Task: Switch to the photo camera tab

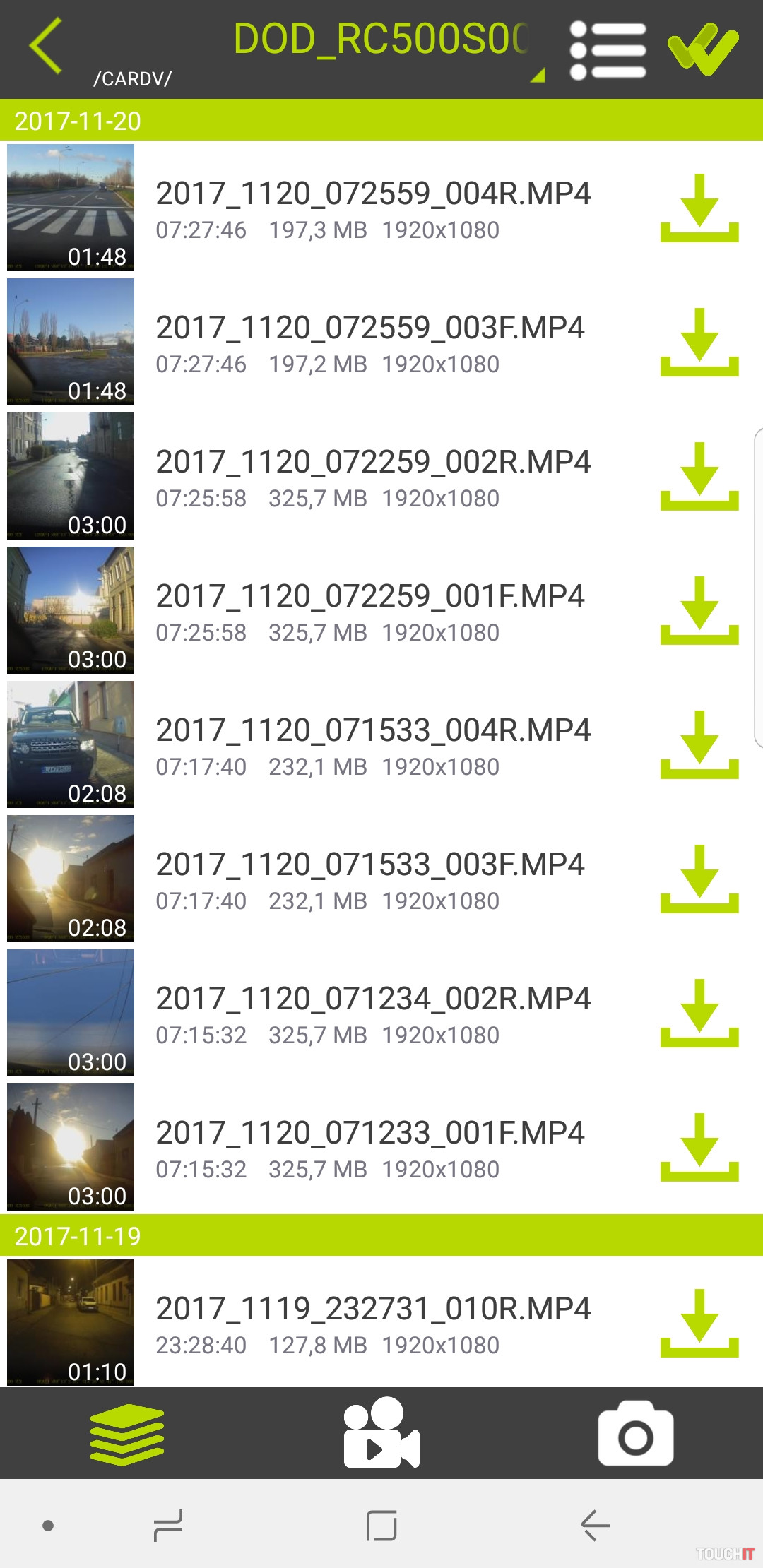Action: tap(636, 1434)
